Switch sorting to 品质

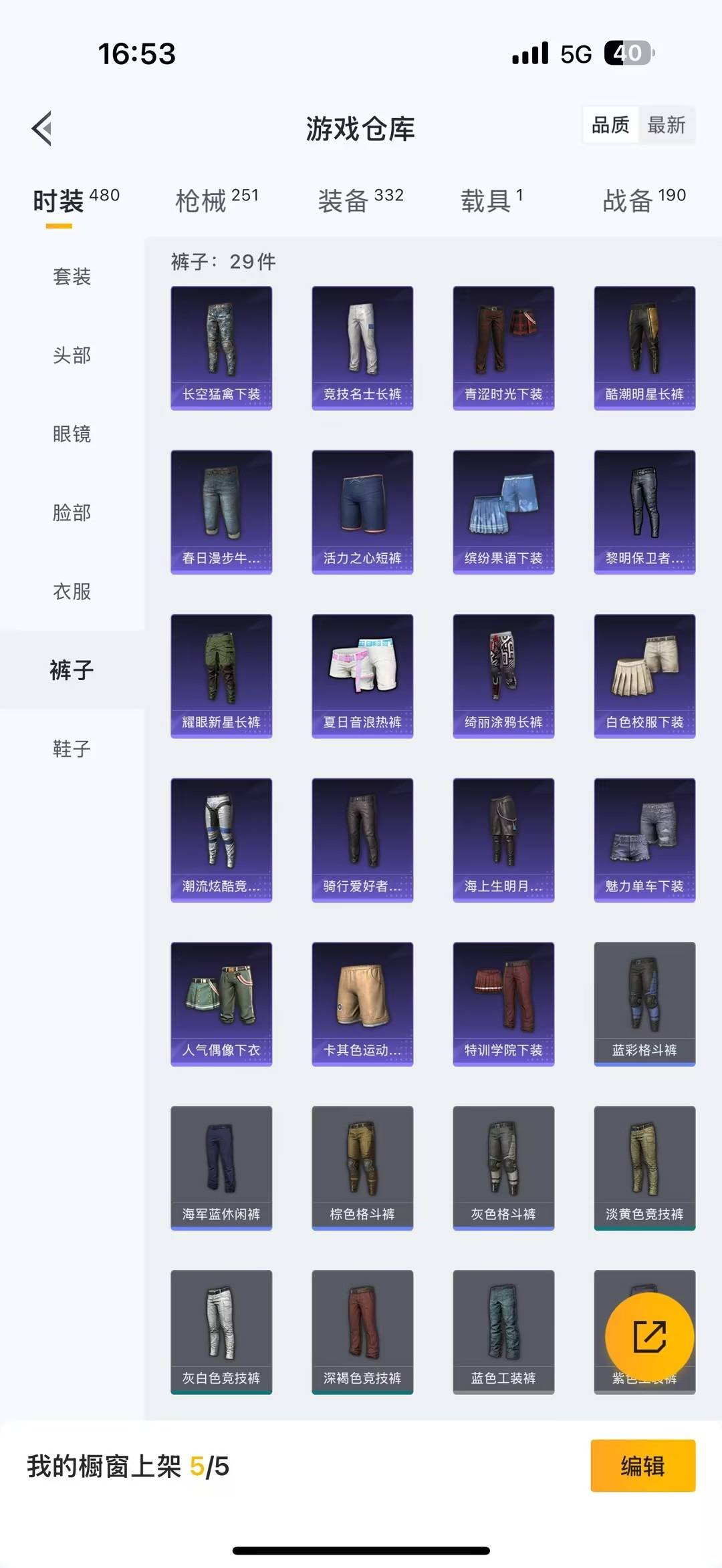[x=610, y=125]
